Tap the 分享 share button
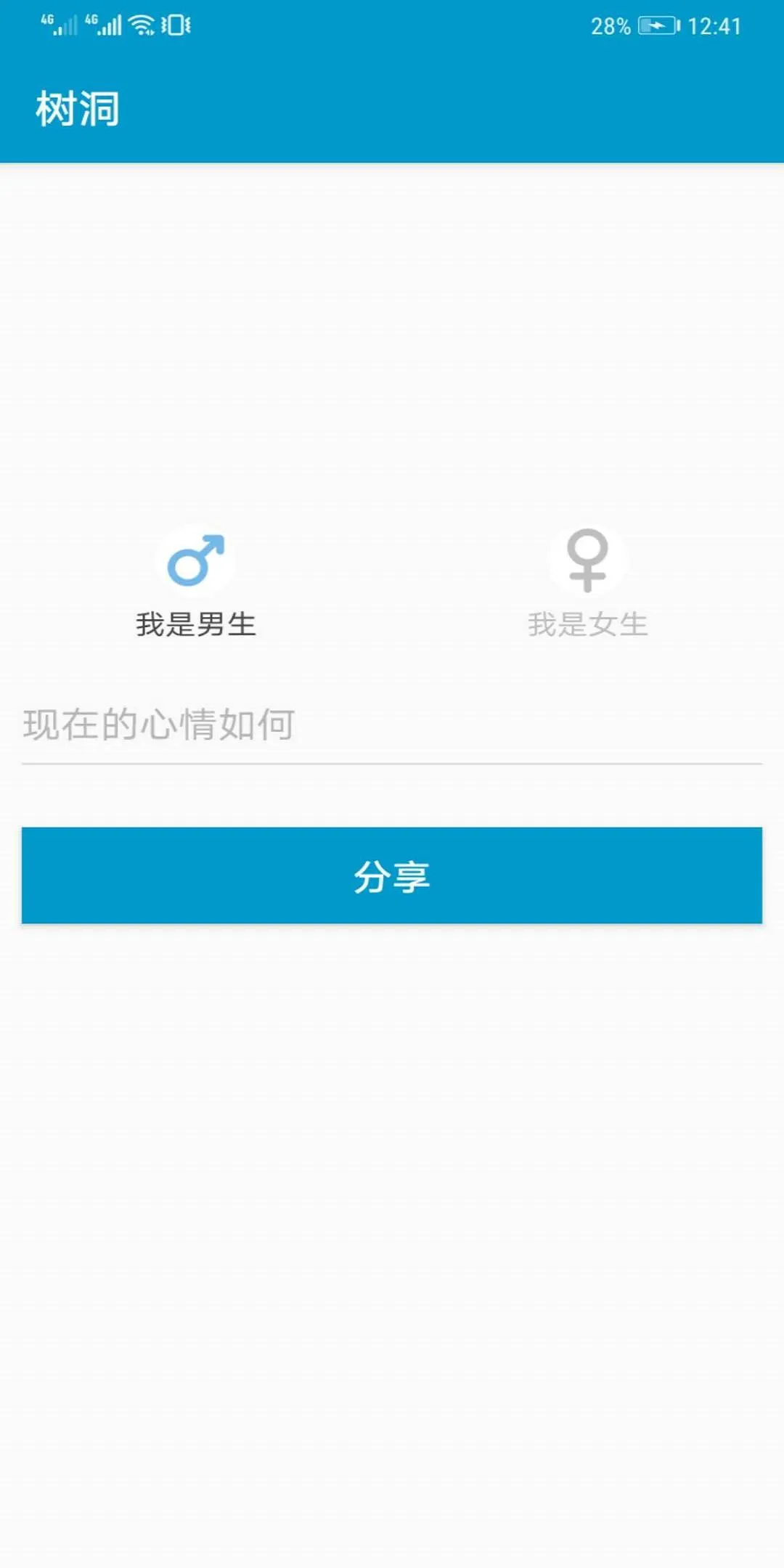 click(392, 875)
